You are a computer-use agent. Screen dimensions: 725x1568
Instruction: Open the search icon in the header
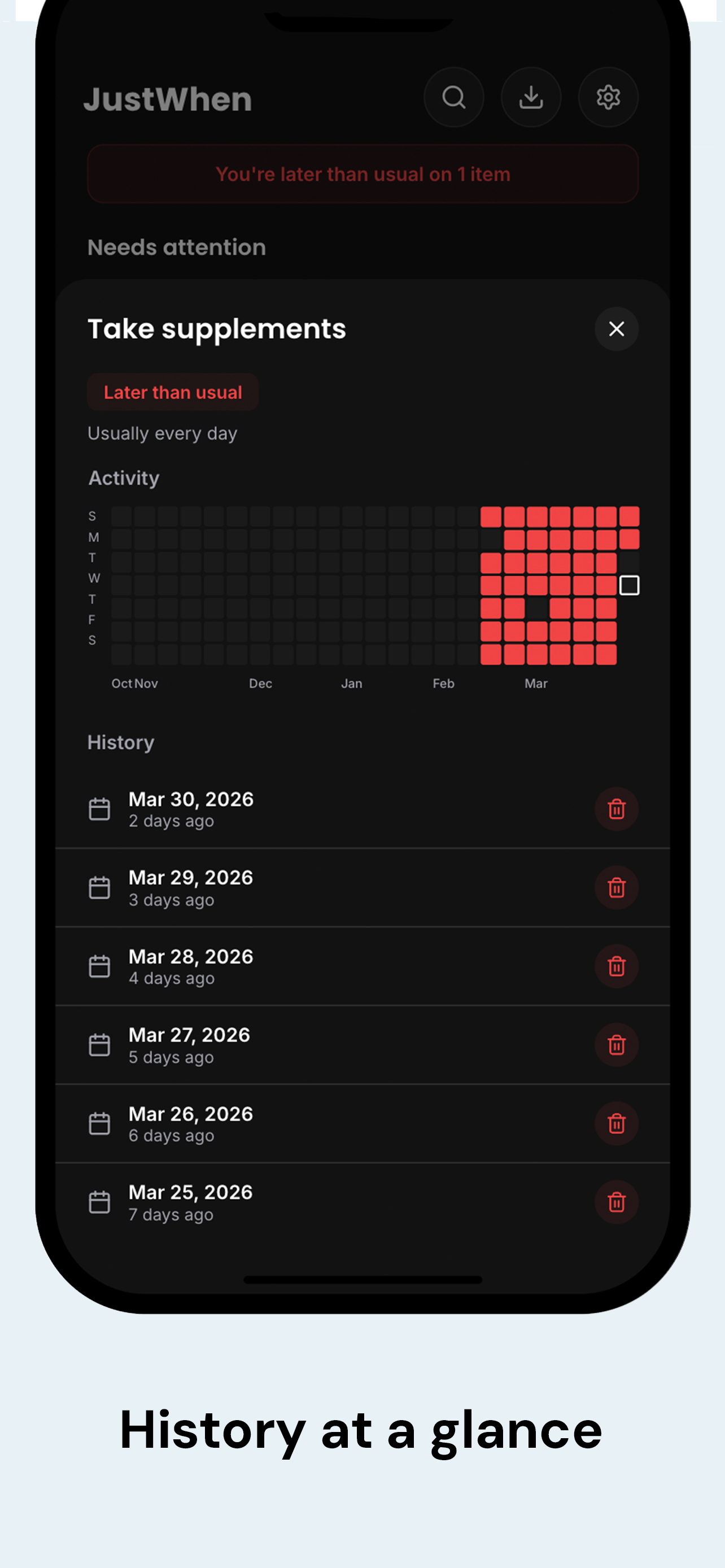[x=453, y=98]
